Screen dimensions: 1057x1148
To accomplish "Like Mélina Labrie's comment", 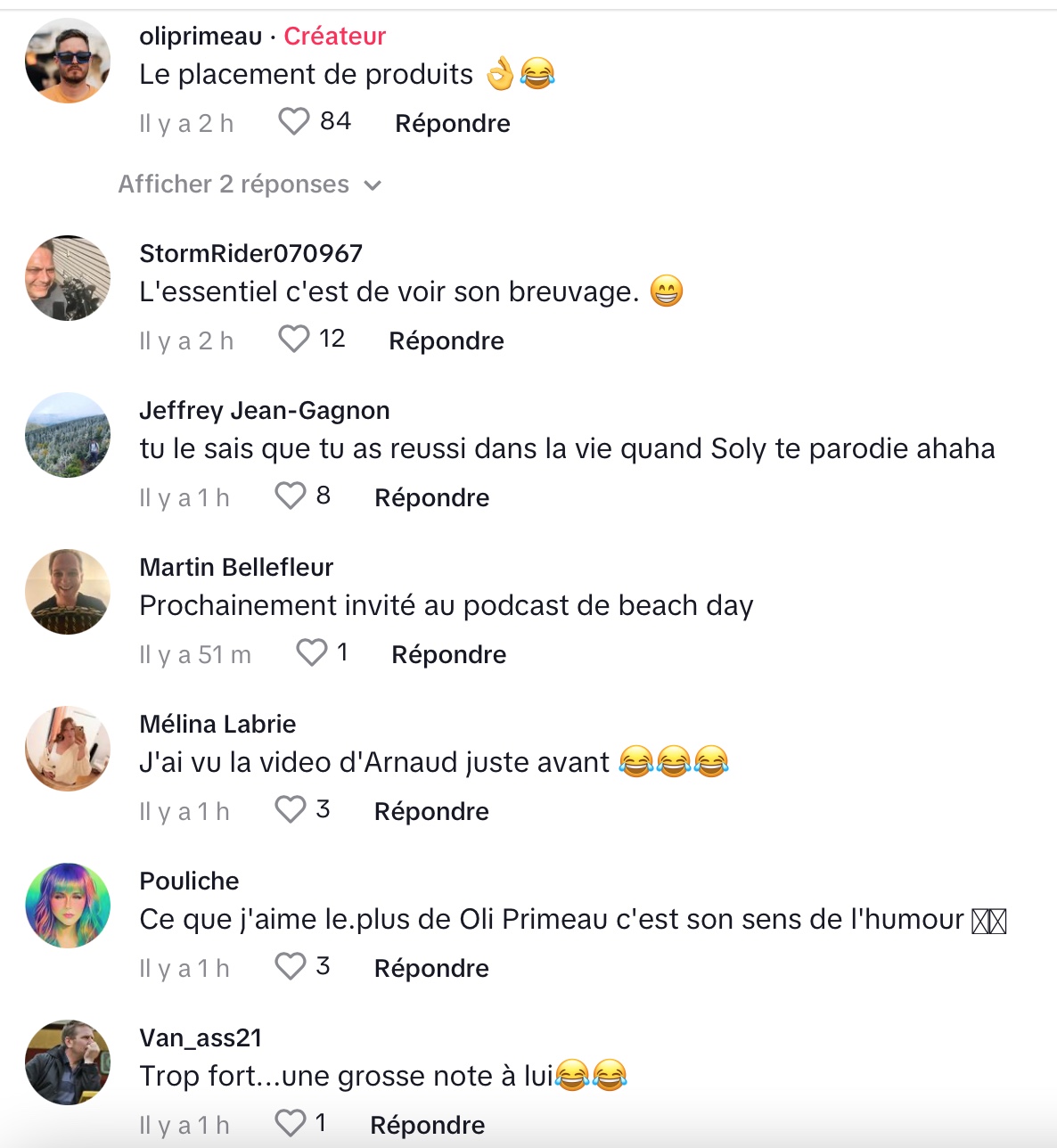I will (x=291, y=809).
